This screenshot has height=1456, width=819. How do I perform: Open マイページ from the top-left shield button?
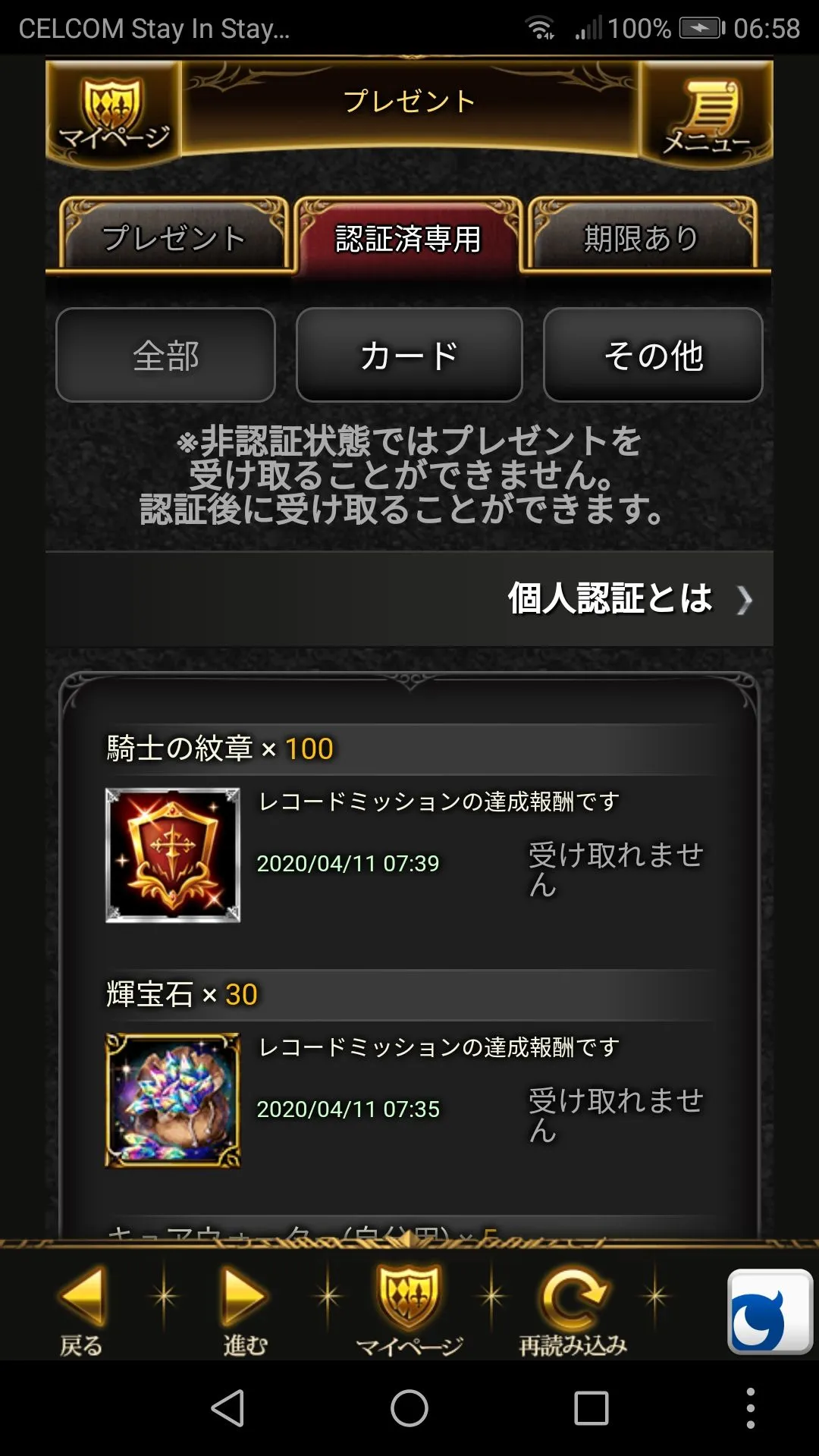(114, 114)
